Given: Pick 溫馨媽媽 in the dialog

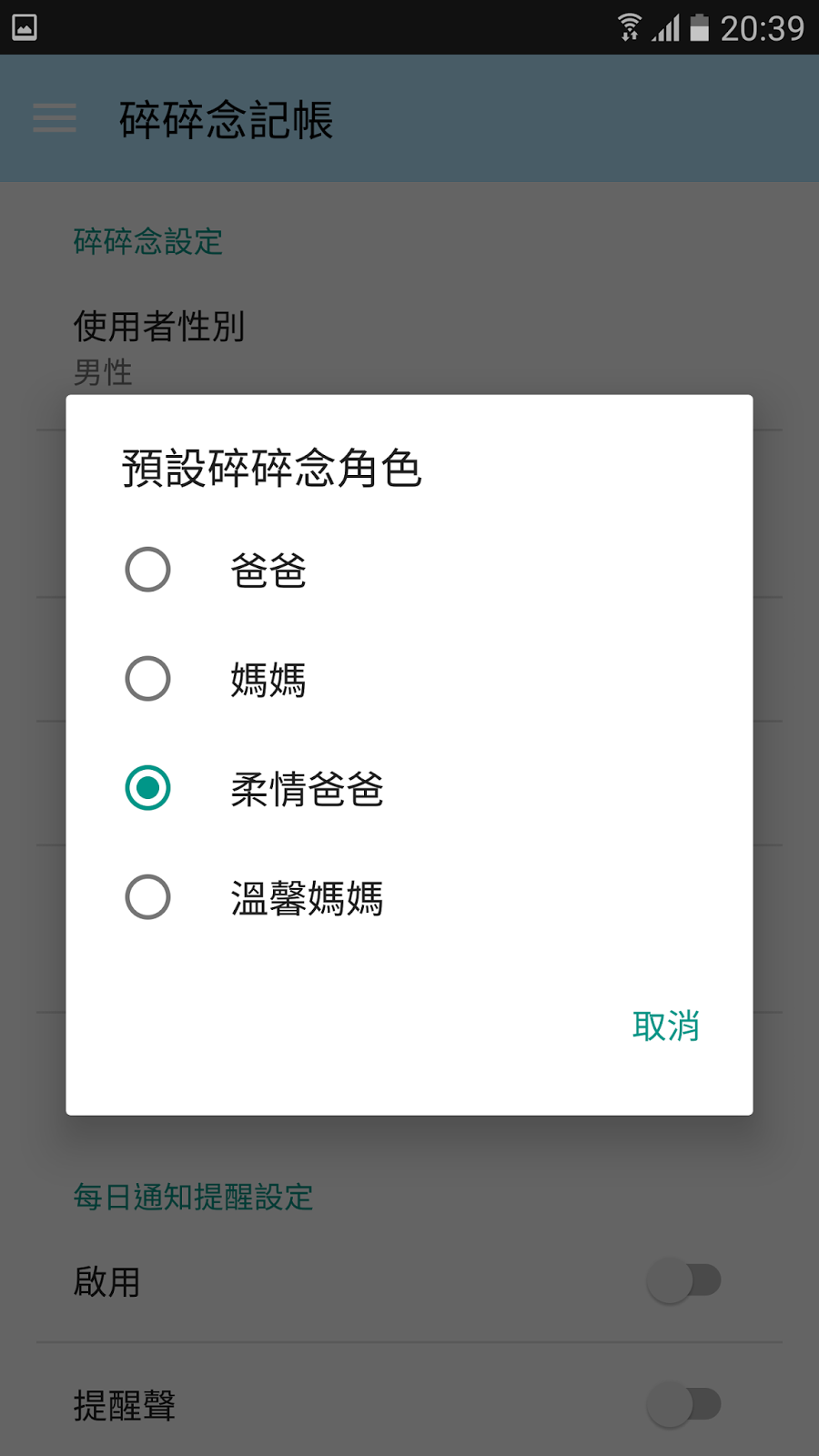Looking at the screenshot, I should pyautogui.click(x=409, y=897).
